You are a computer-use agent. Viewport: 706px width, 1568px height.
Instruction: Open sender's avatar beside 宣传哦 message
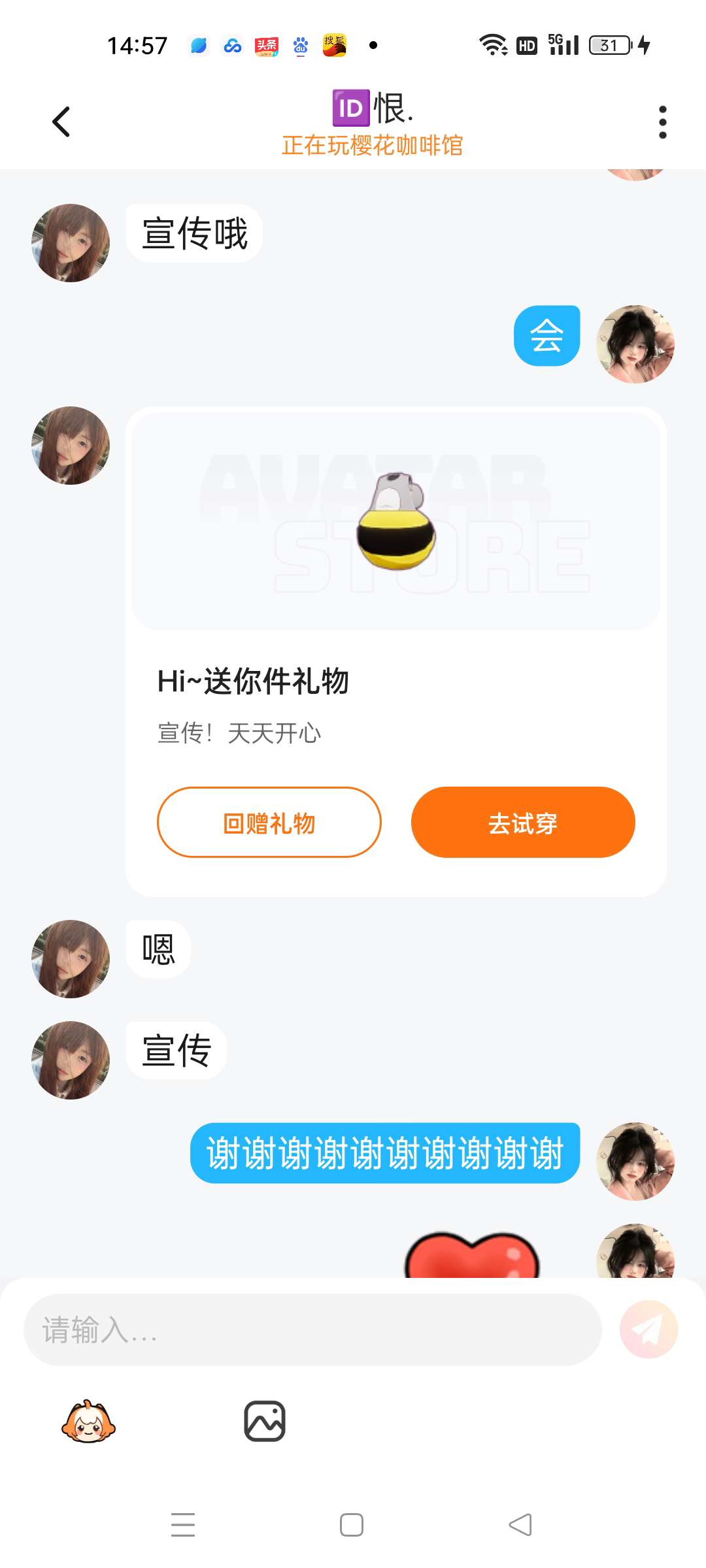coord(71,243)
